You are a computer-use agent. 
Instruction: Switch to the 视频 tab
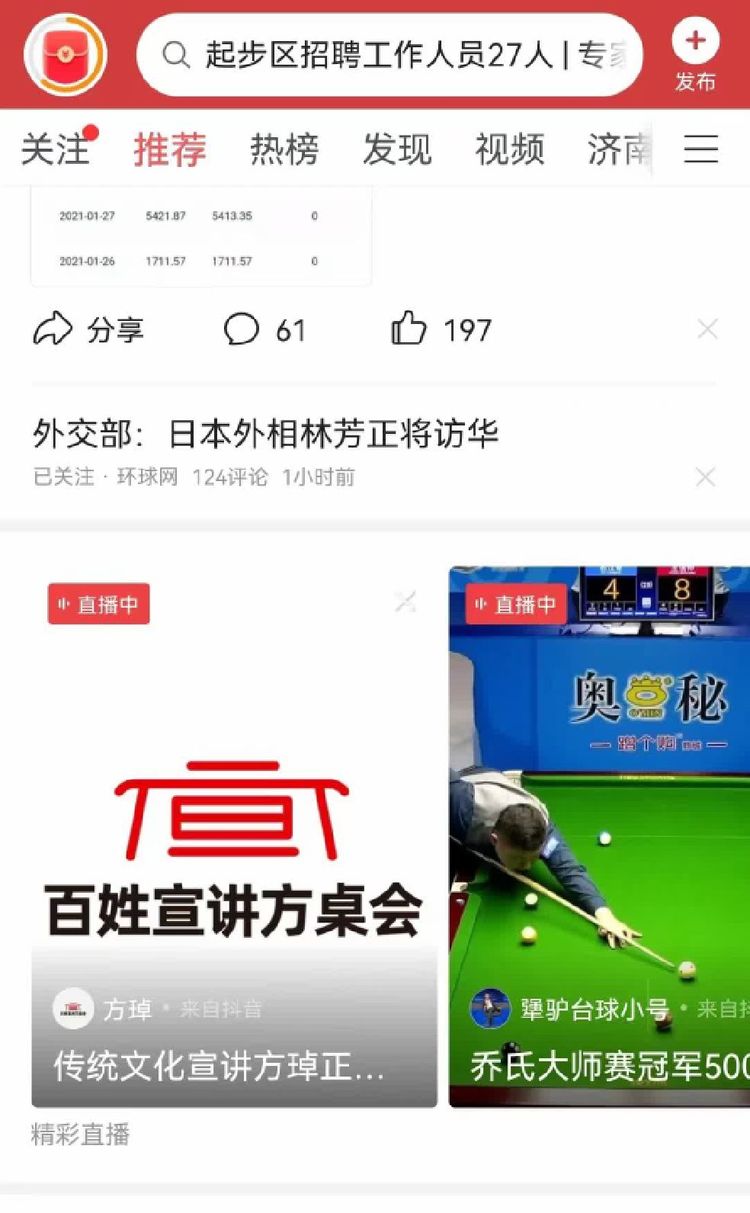pyautogui.click(x=510, y=150)
